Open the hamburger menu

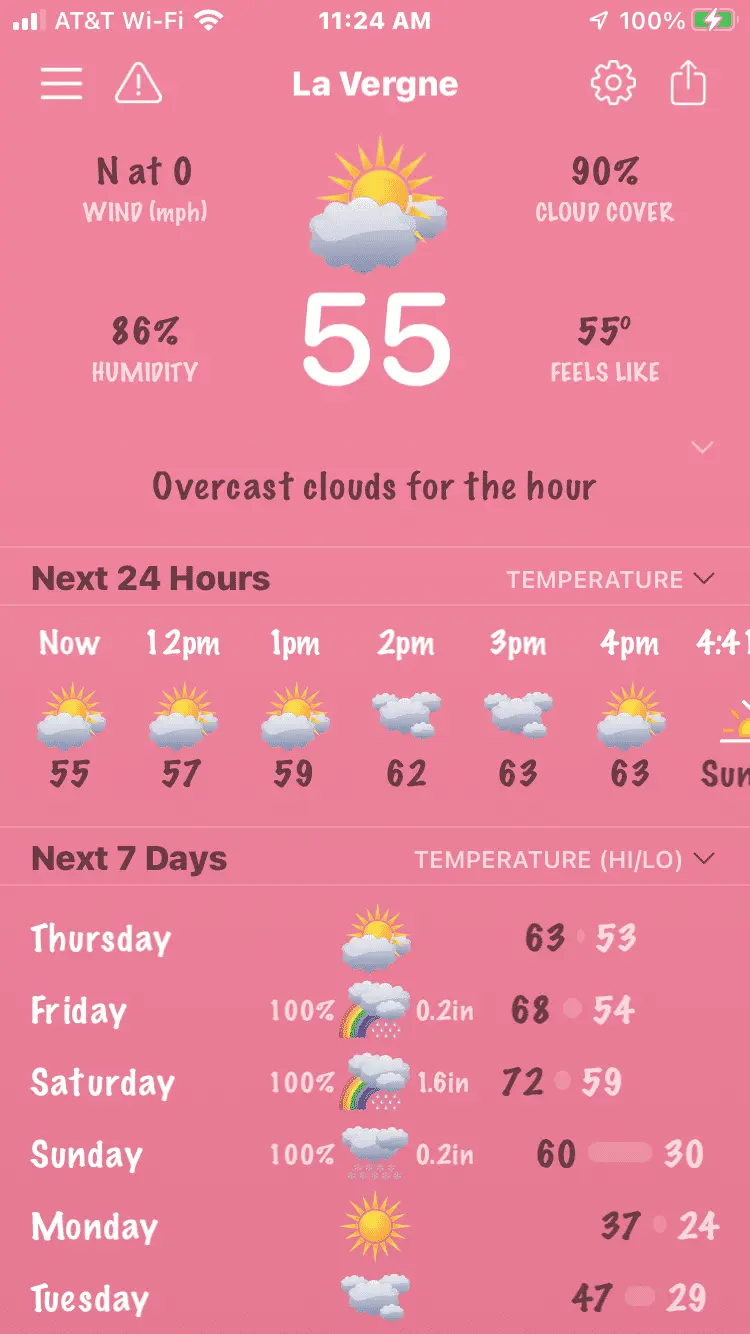tap(61, 84)
